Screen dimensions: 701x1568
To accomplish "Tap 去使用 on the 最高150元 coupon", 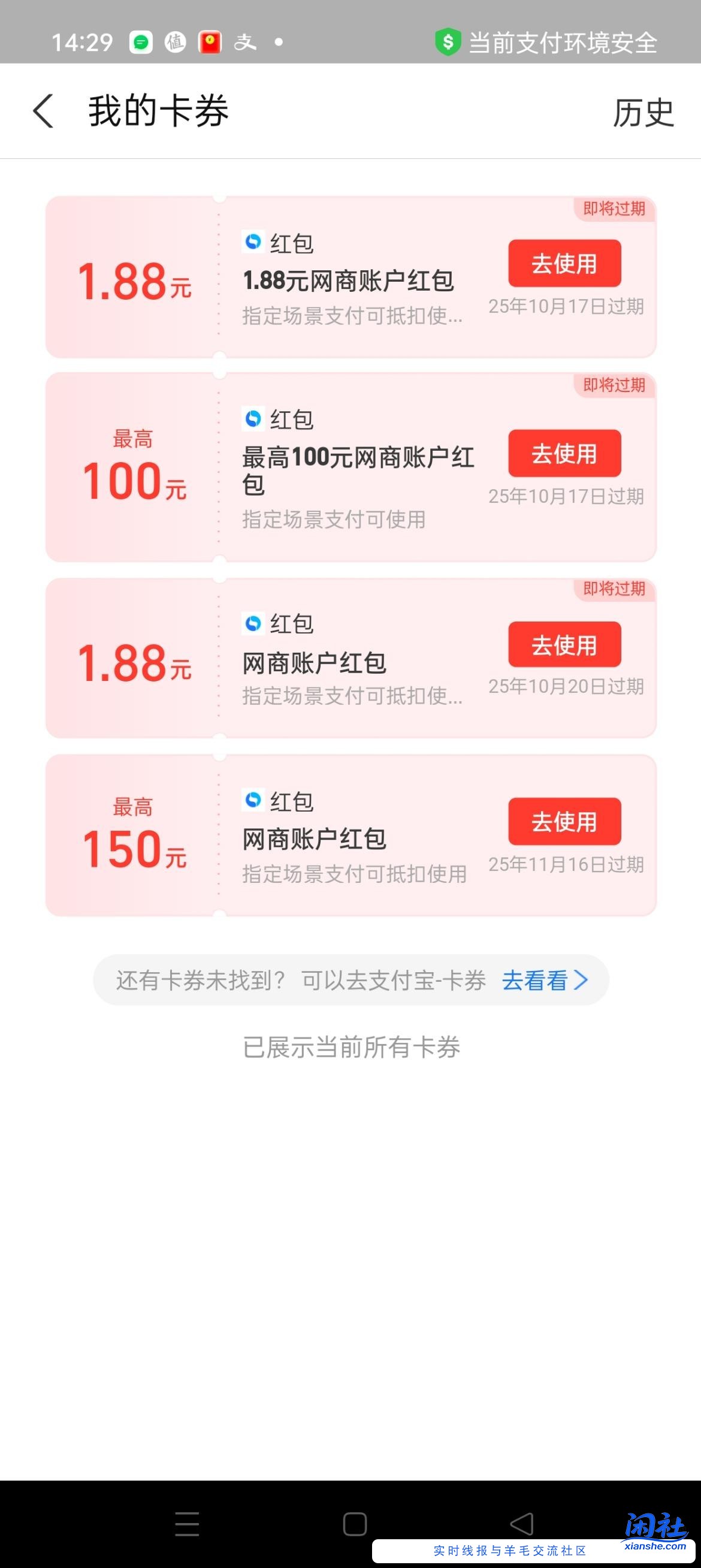I will click(563, 822).
